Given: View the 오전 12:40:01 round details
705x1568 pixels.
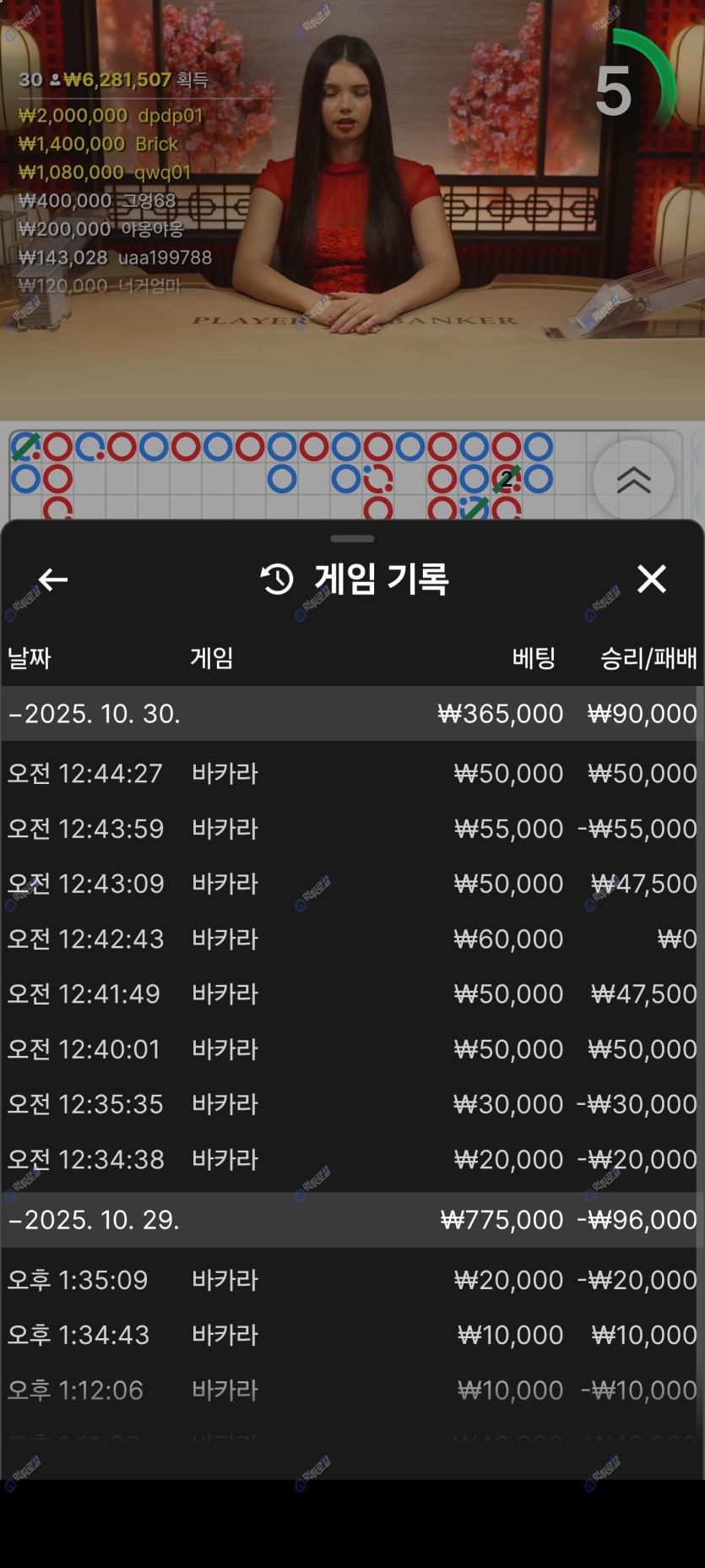Looking at the screenshot, I should (352, 1049).
